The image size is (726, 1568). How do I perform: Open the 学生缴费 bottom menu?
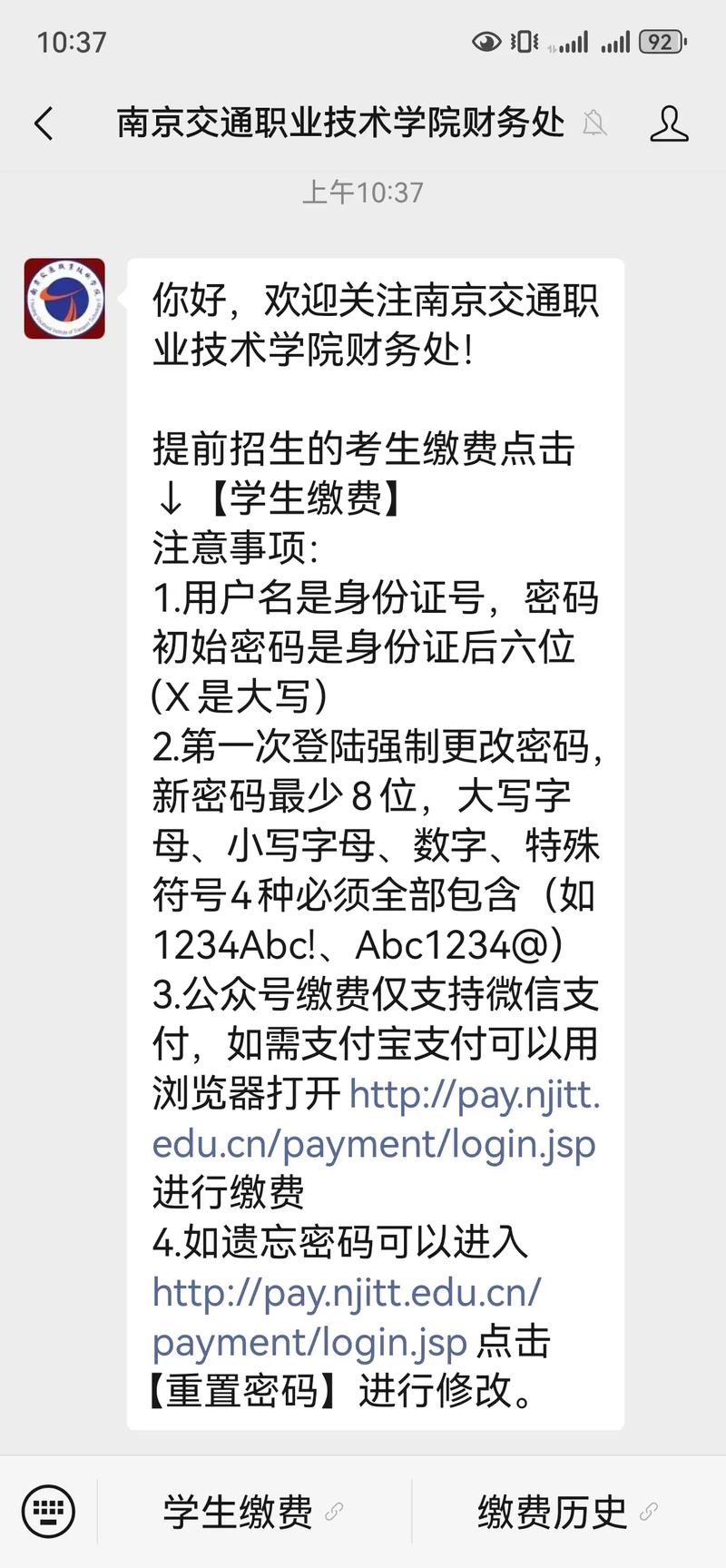pyautogui.click(x=238, y=1510)
